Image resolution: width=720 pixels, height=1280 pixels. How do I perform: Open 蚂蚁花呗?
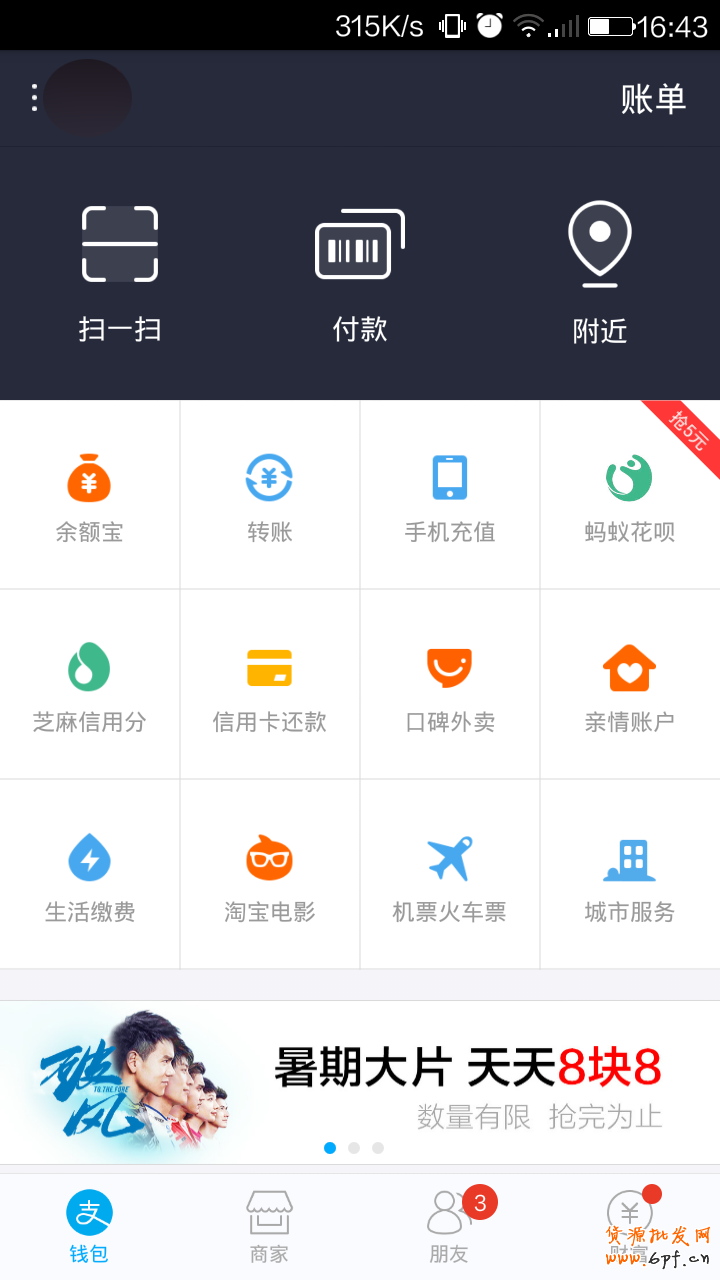point(630,495)
